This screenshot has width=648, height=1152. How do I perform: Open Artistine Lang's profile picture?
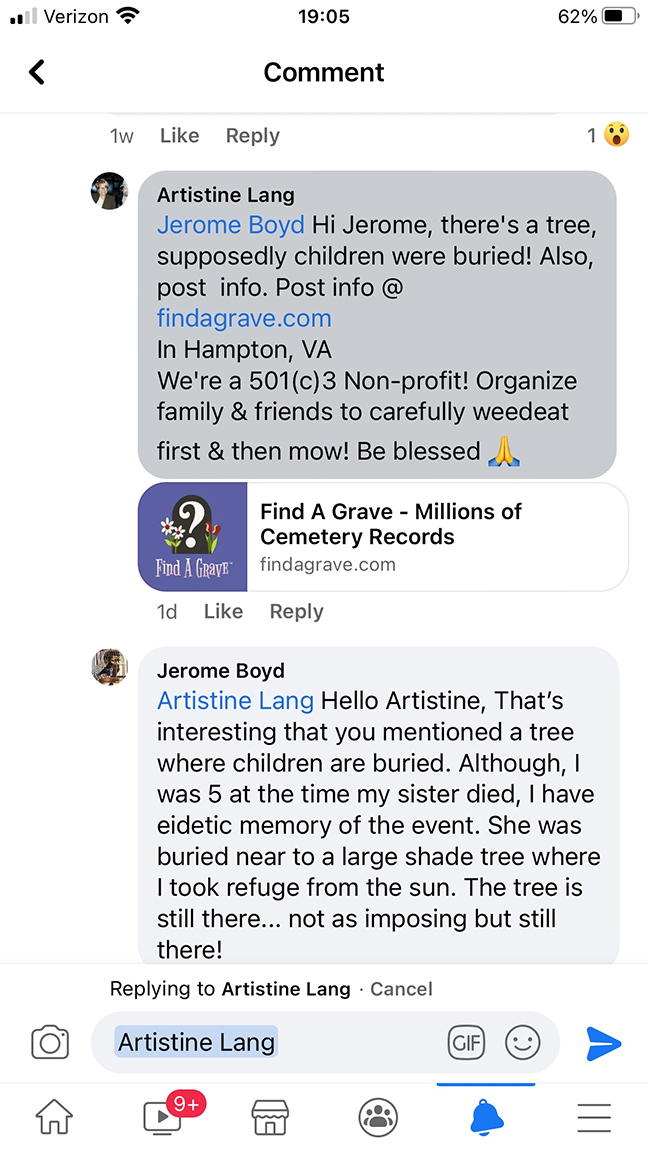click(109, 191)
